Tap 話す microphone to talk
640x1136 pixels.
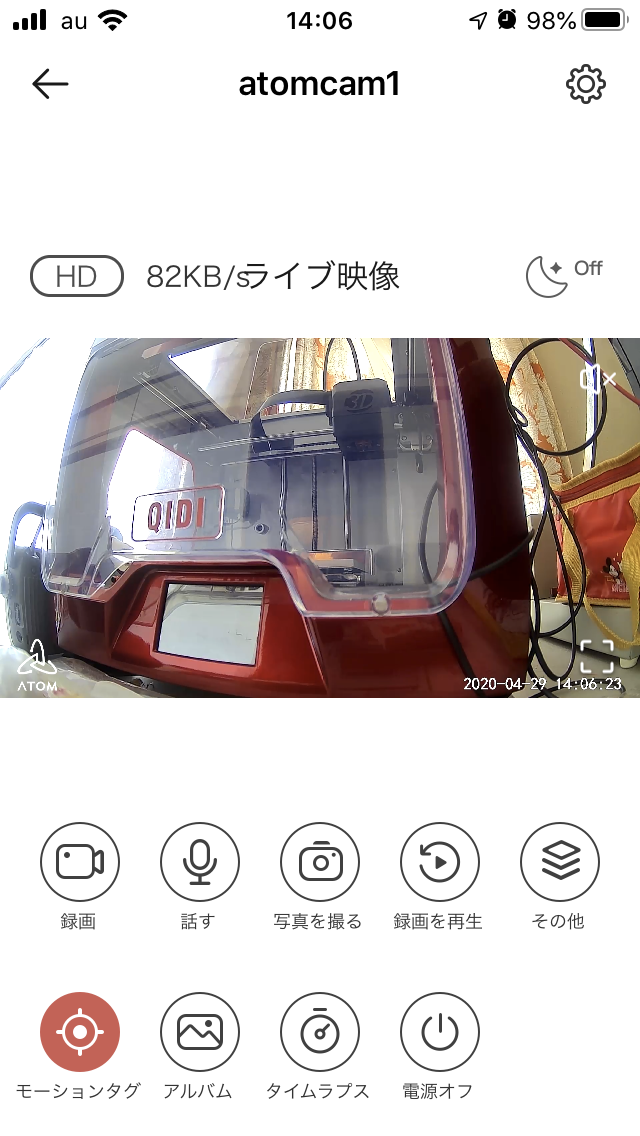pyautogui.click(x=200, y=862)
